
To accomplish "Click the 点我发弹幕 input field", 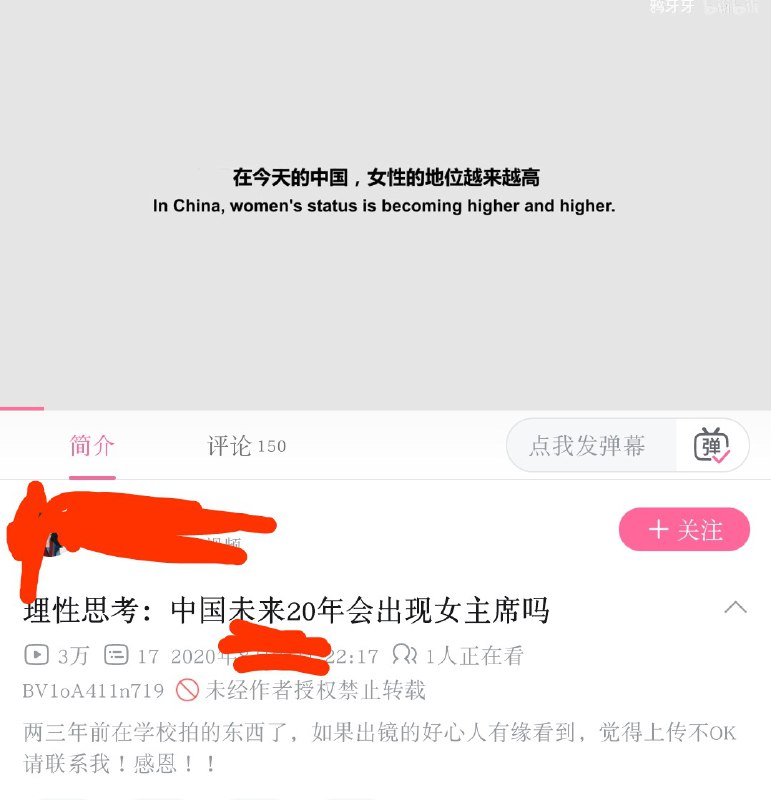I will 590,445.
